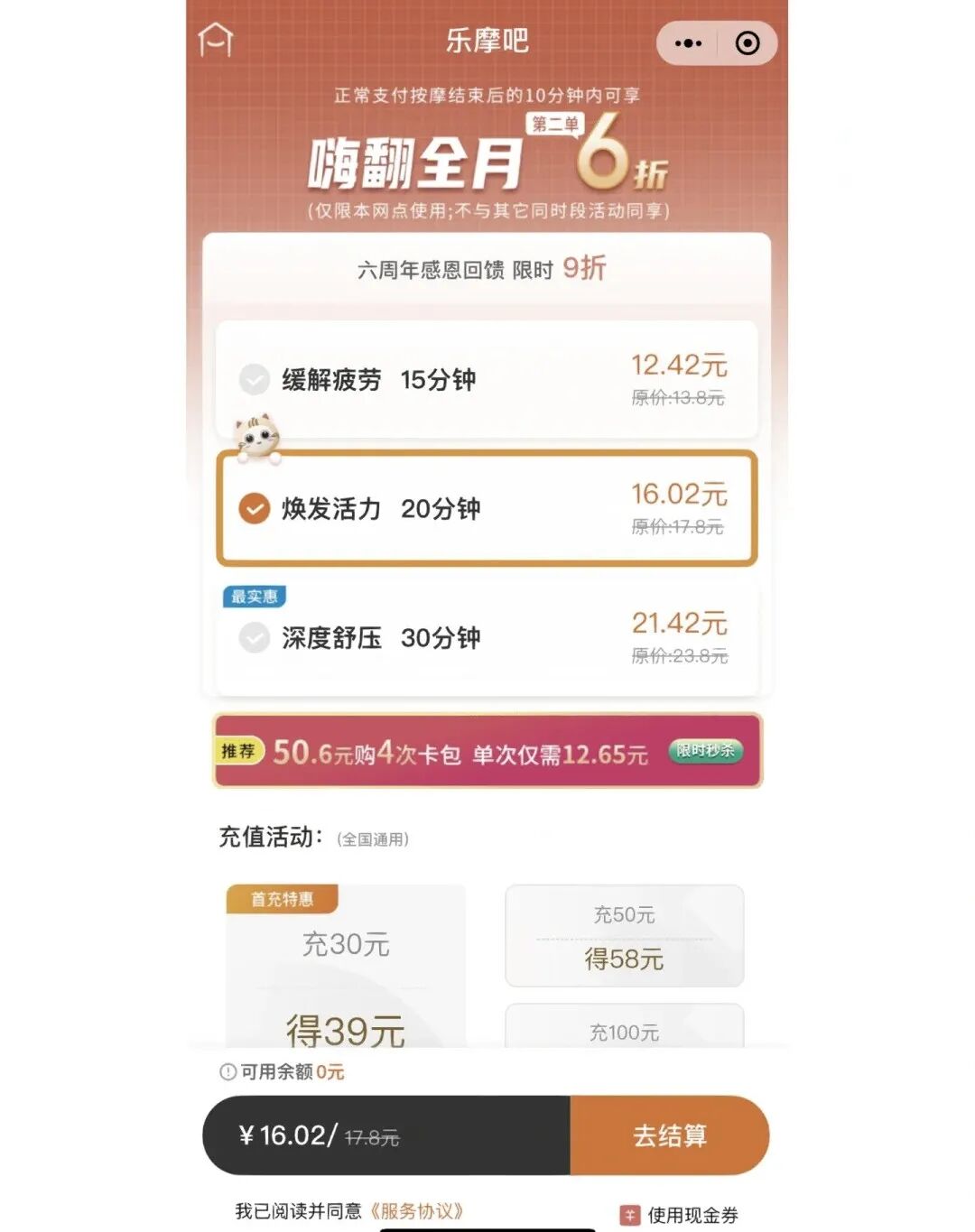Tap 去结算 to check out
Image resolution: width=975 pixels, height=1232 pixels.
[669, 1135]
